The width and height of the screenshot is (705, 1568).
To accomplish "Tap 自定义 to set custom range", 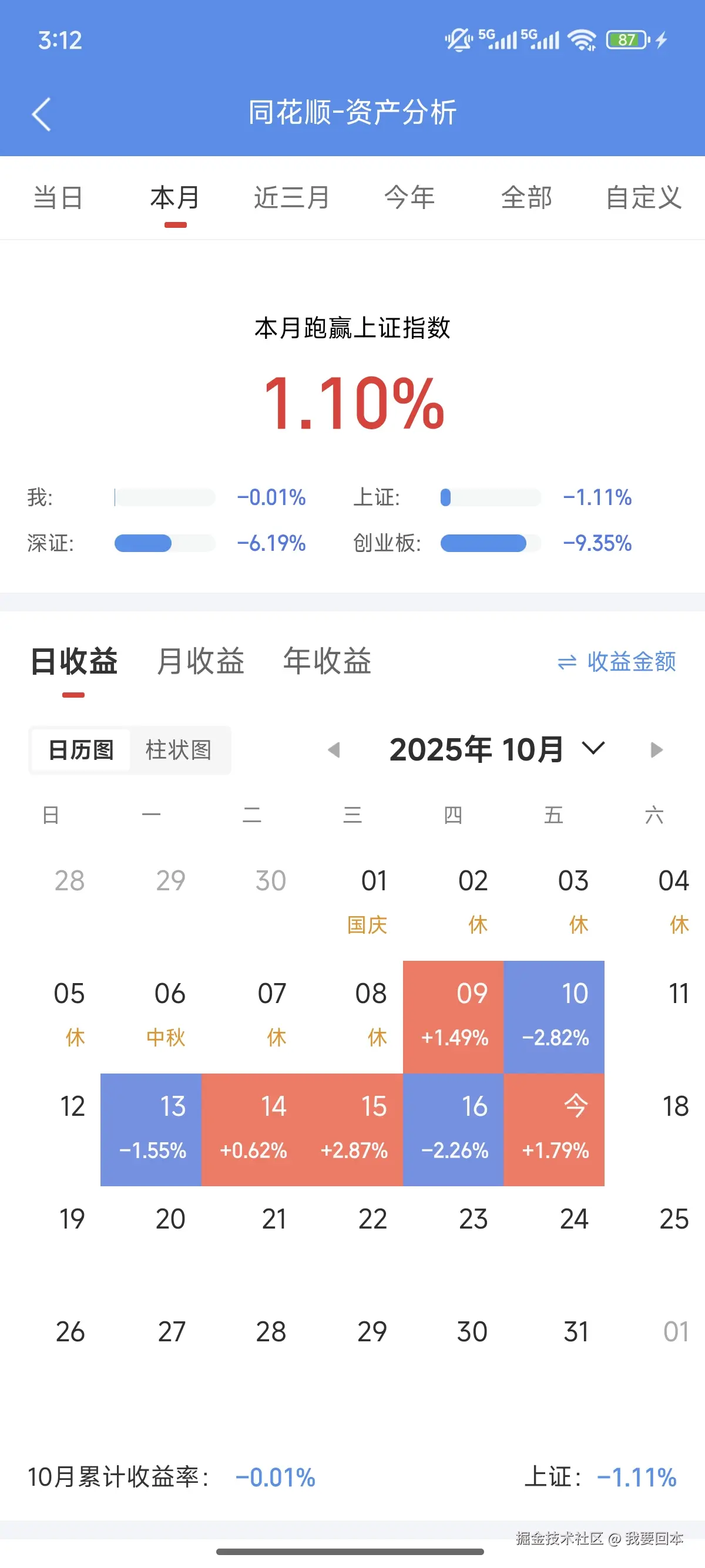I will point(643,197).
